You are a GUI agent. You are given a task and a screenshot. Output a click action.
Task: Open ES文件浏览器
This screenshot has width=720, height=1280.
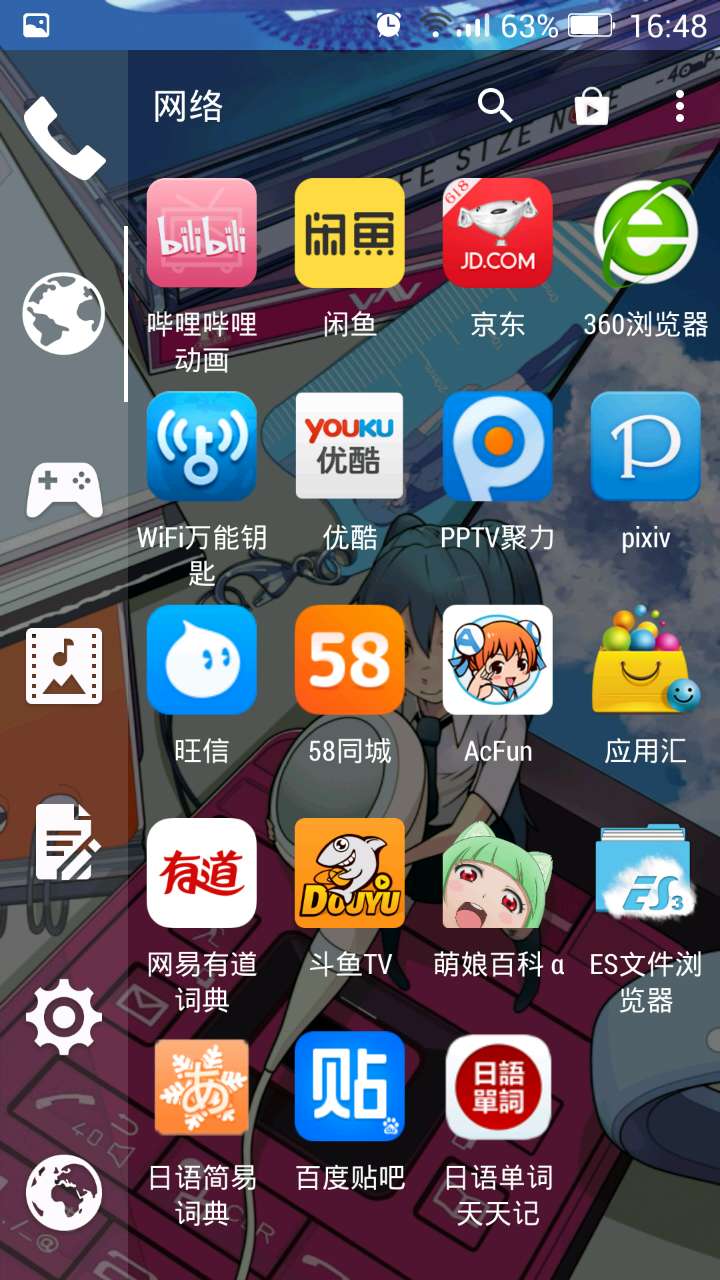click(x=646, y=873)
